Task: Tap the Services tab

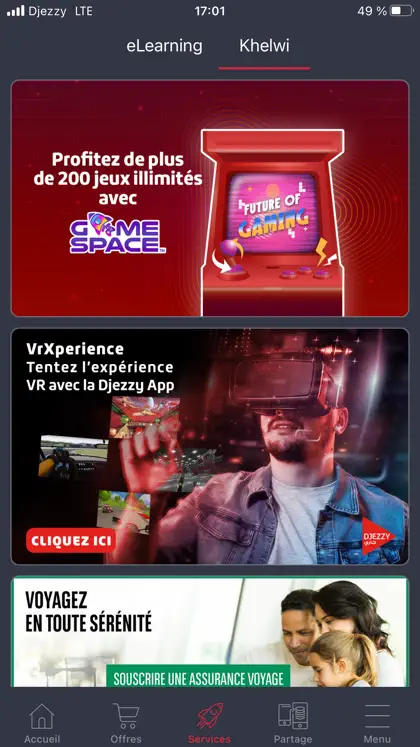Action: 210,723
